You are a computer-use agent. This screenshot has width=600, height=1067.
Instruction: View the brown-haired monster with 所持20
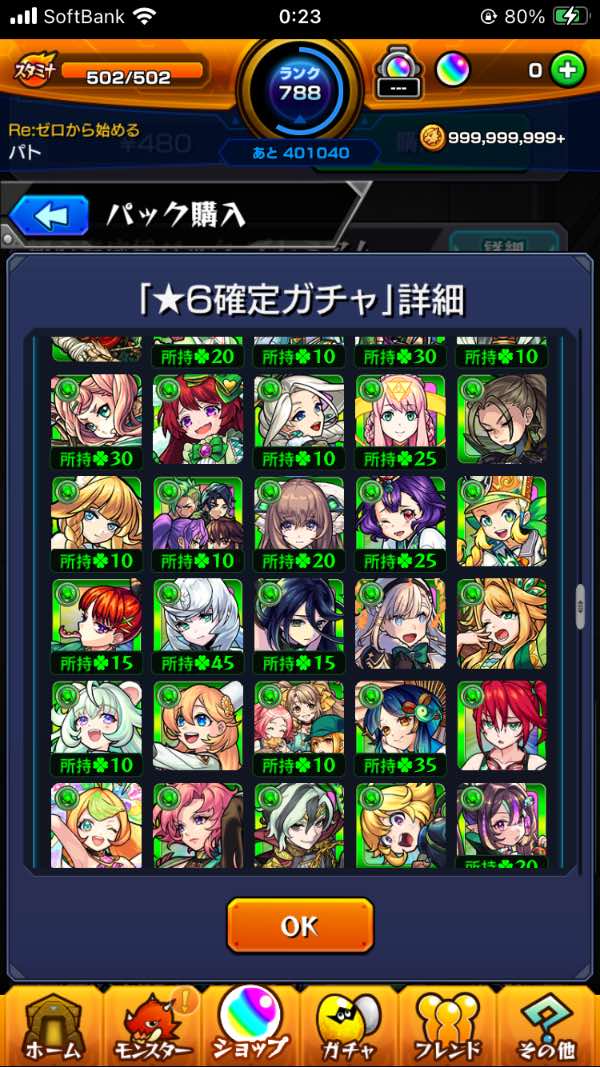point(299,523)
